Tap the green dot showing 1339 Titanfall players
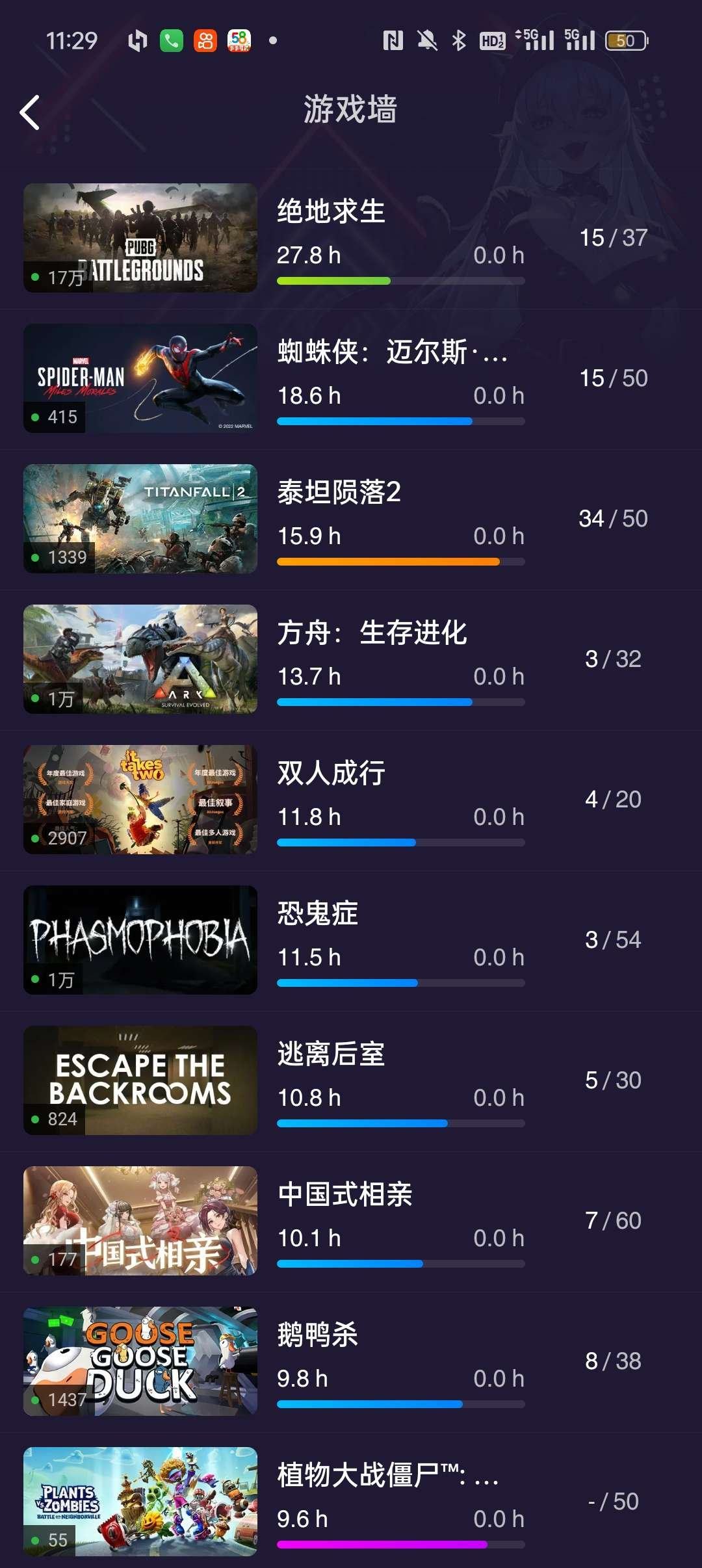 pos(36,556)
